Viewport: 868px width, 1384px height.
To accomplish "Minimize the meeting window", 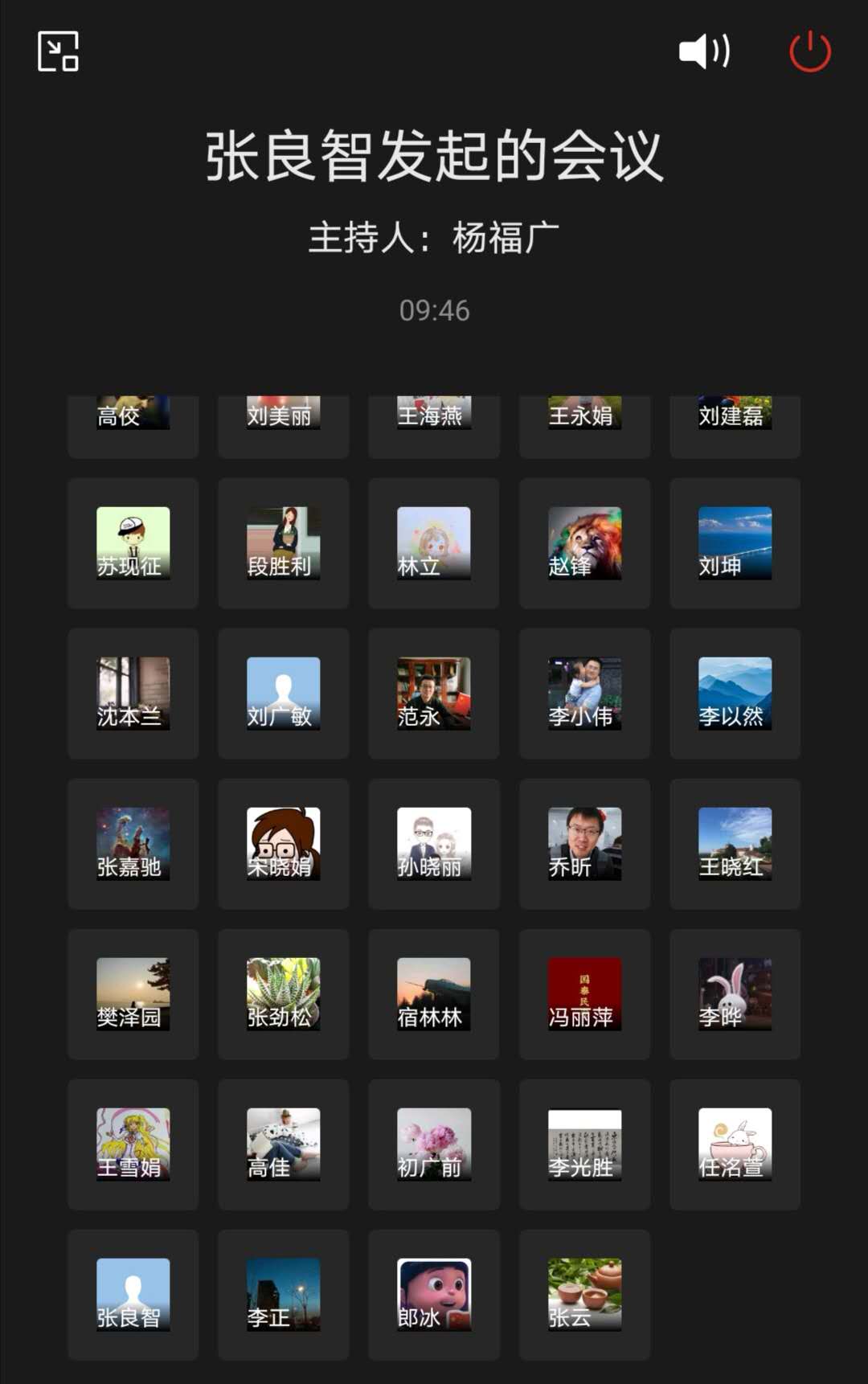I will coord(58,51).
